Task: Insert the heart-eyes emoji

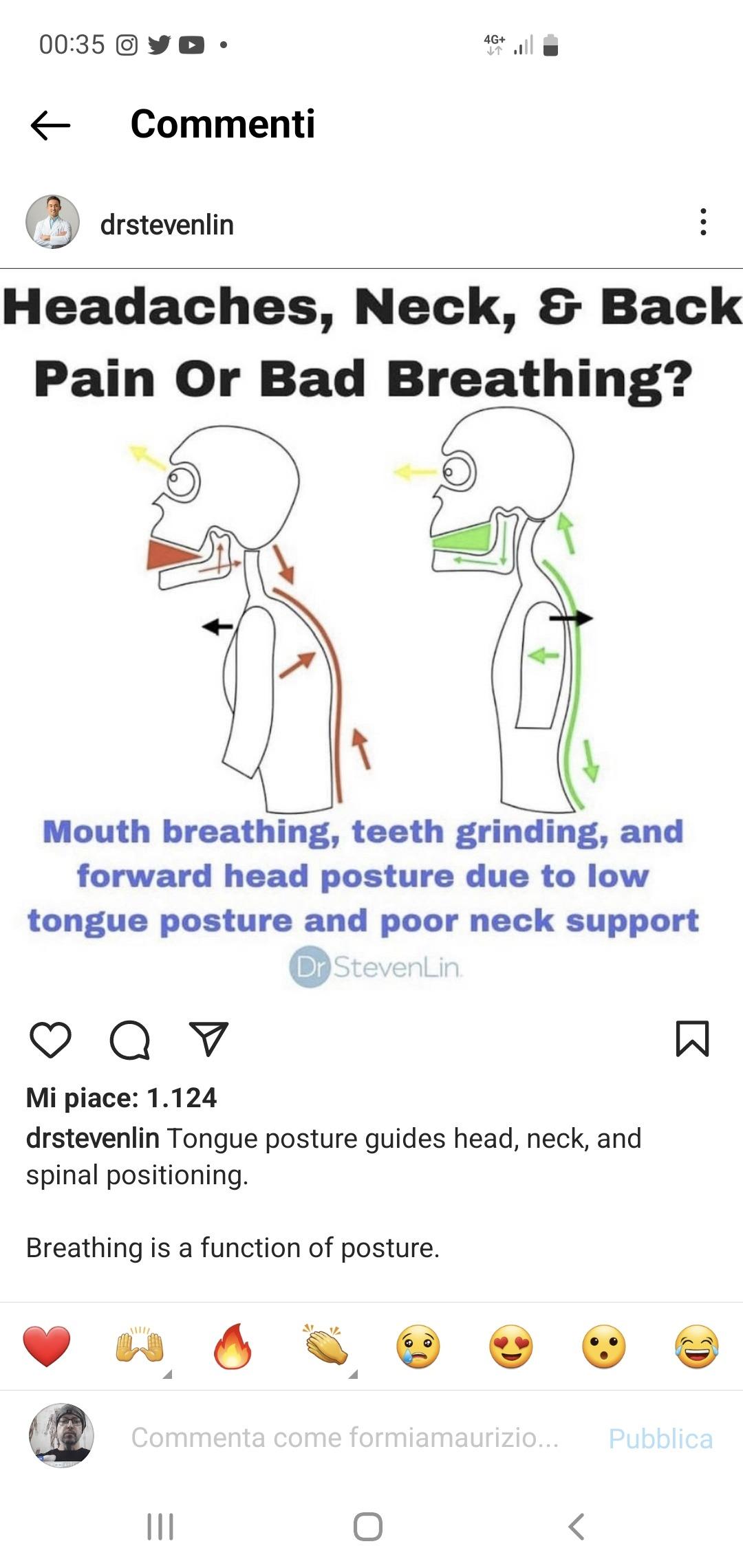Action: pos(511,1346)
